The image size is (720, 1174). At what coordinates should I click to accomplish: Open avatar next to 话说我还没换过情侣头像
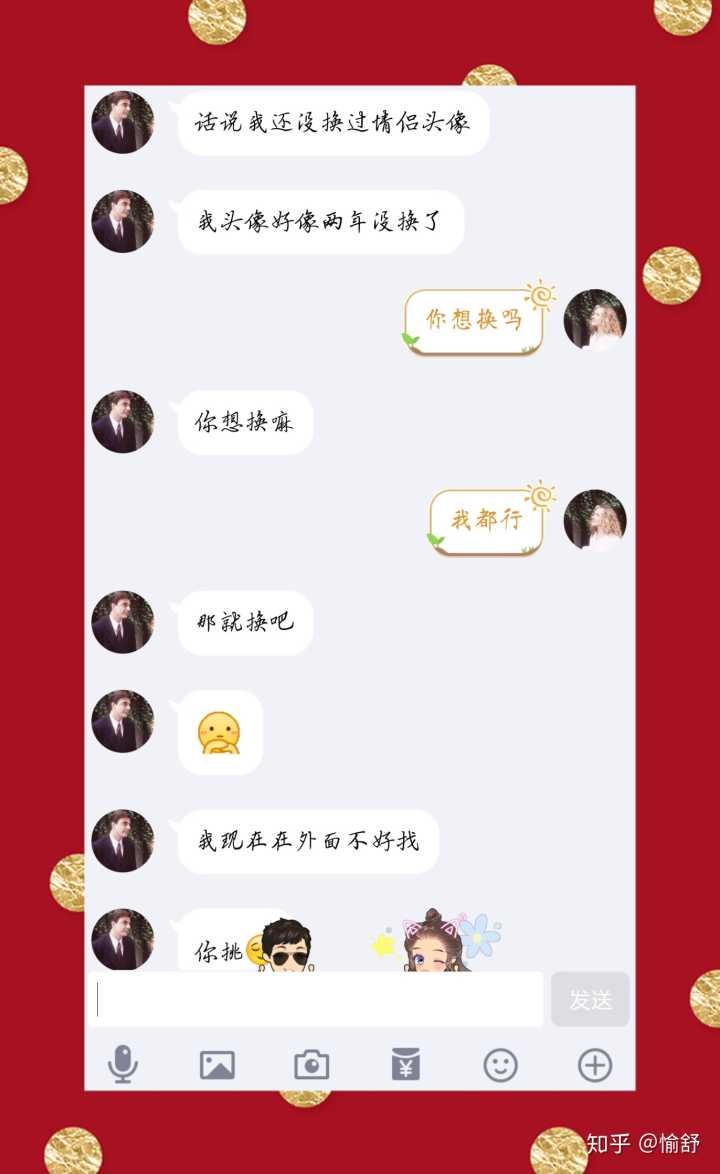pos(122,122)
